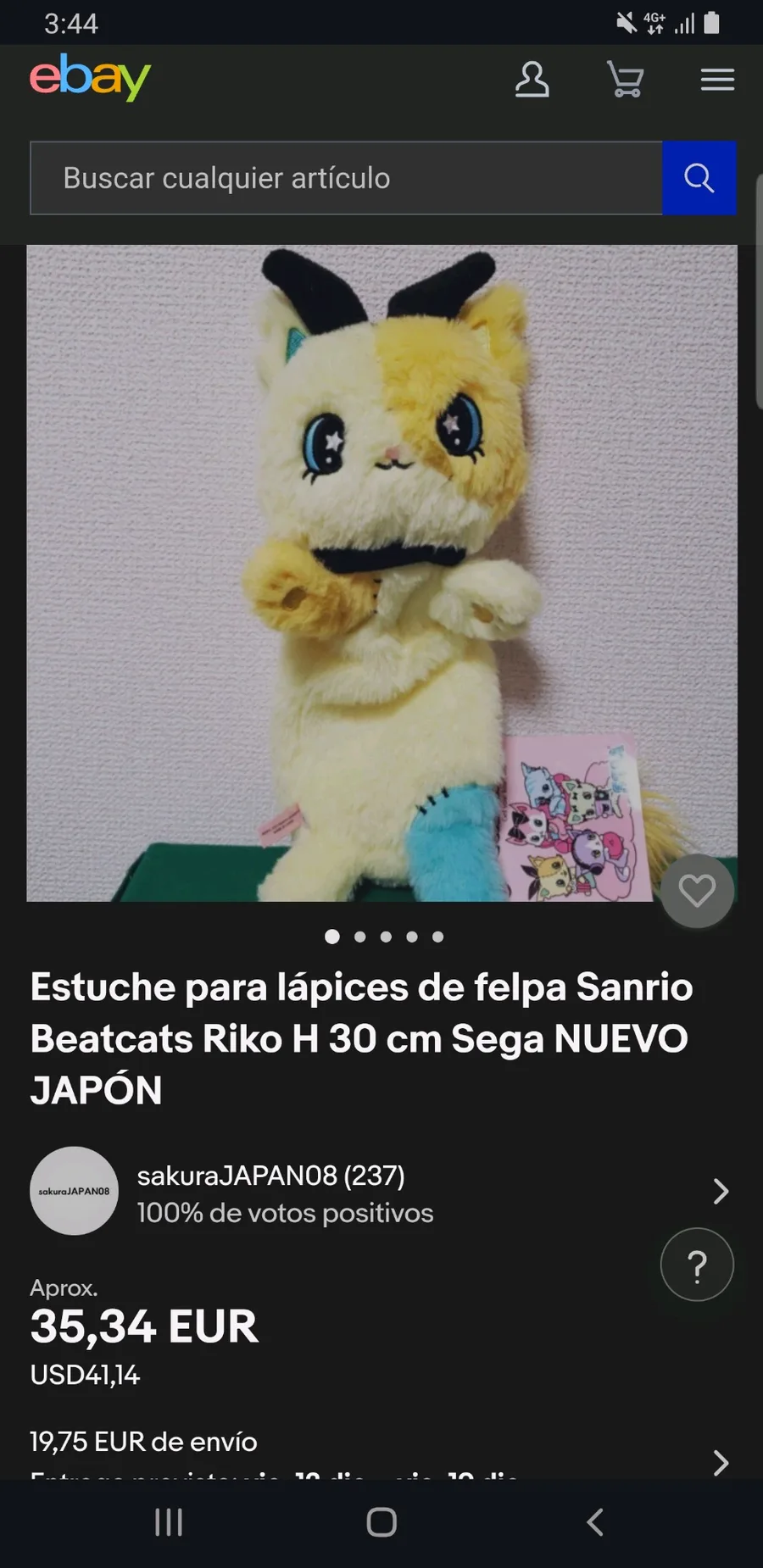Go back with system back button
Viewport: 763px width, 1568px height.
[595, 1522]
